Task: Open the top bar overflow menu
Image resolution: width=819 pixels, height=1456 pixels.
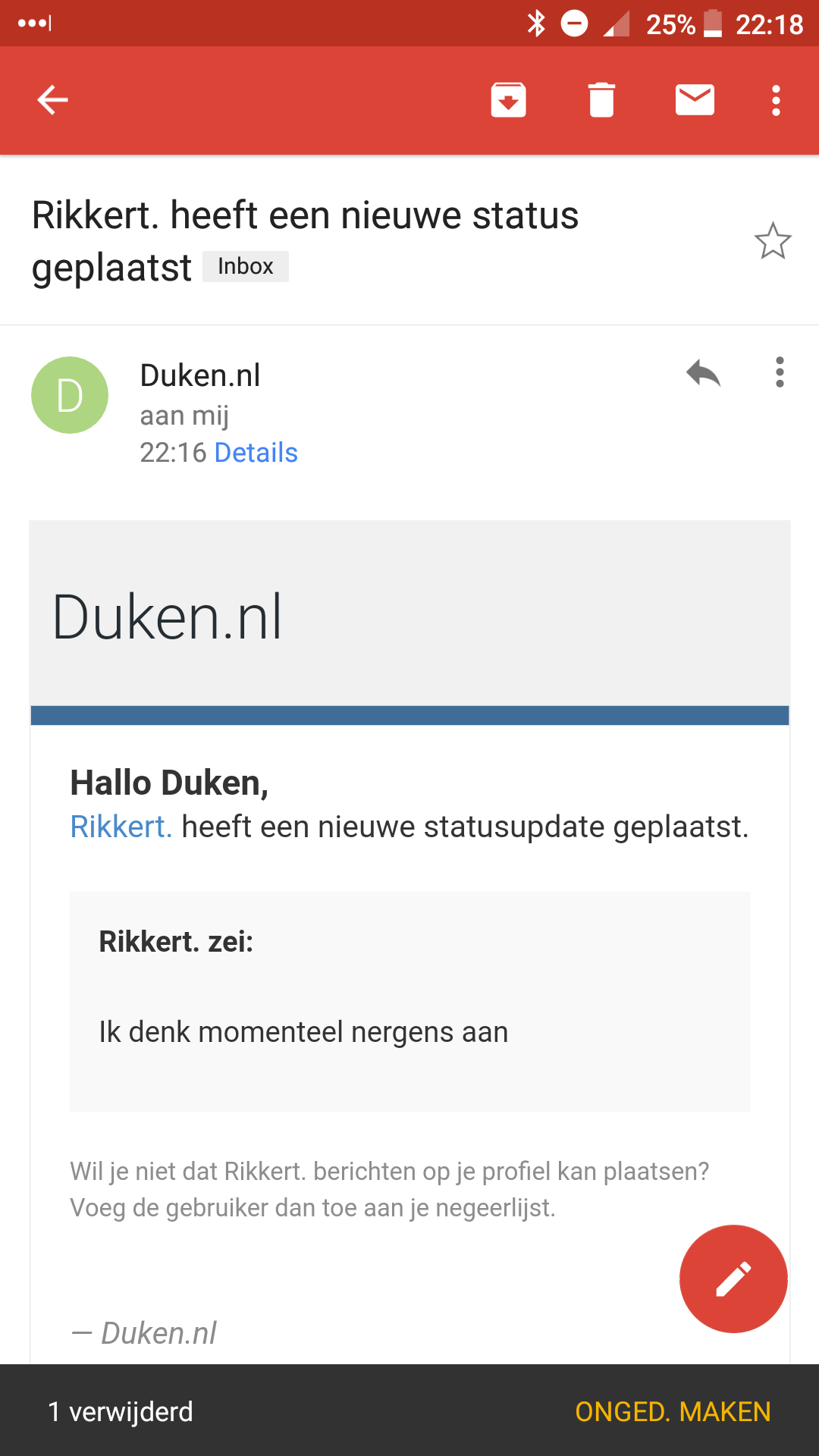Action: [x=776, y=100]
